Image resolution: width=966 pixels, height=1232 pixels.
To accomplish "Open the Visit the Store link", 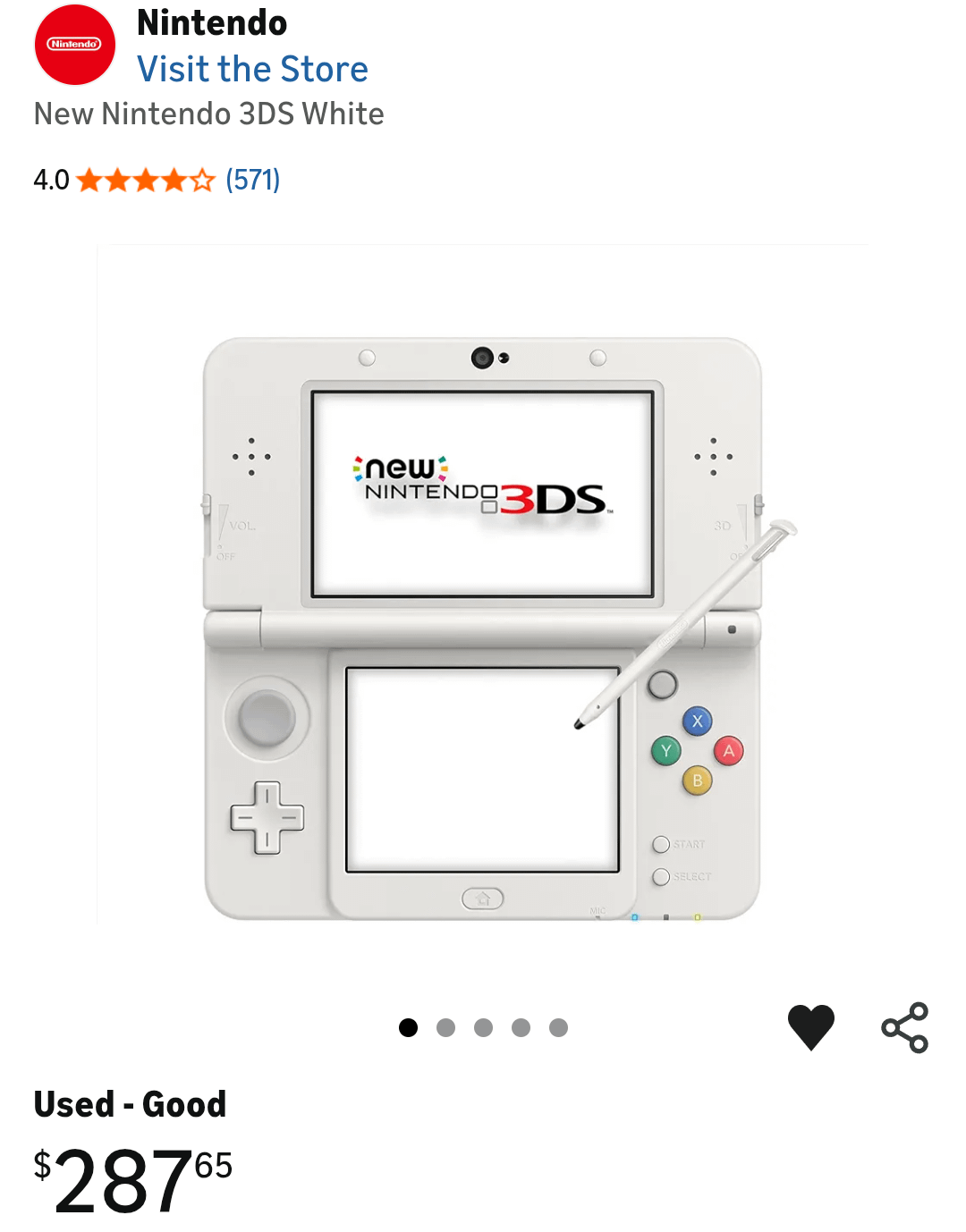I will tap(252, 69).
